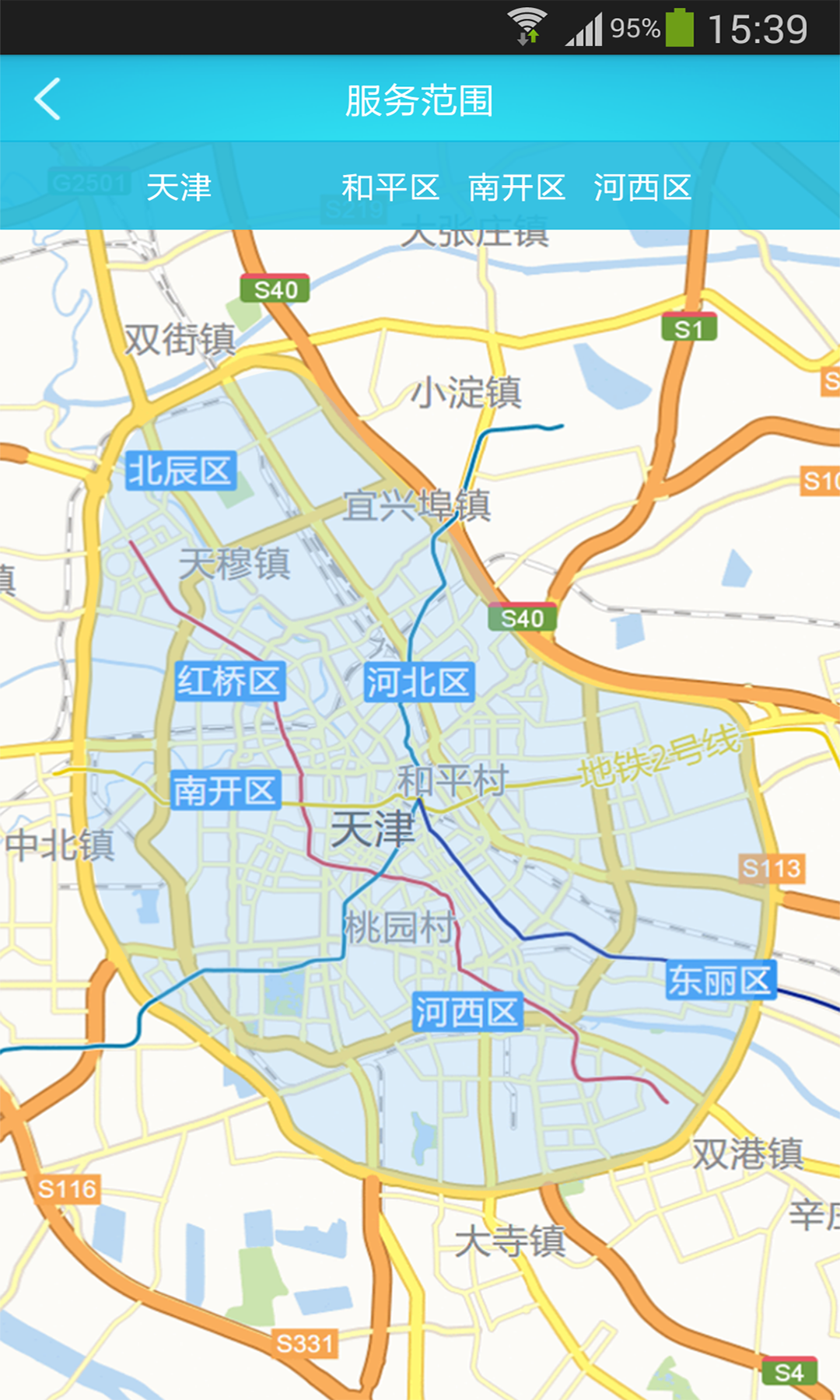This screenshot has height=1400, width=840.
Task: Go back using the back arrow
Action: (47, 100)
